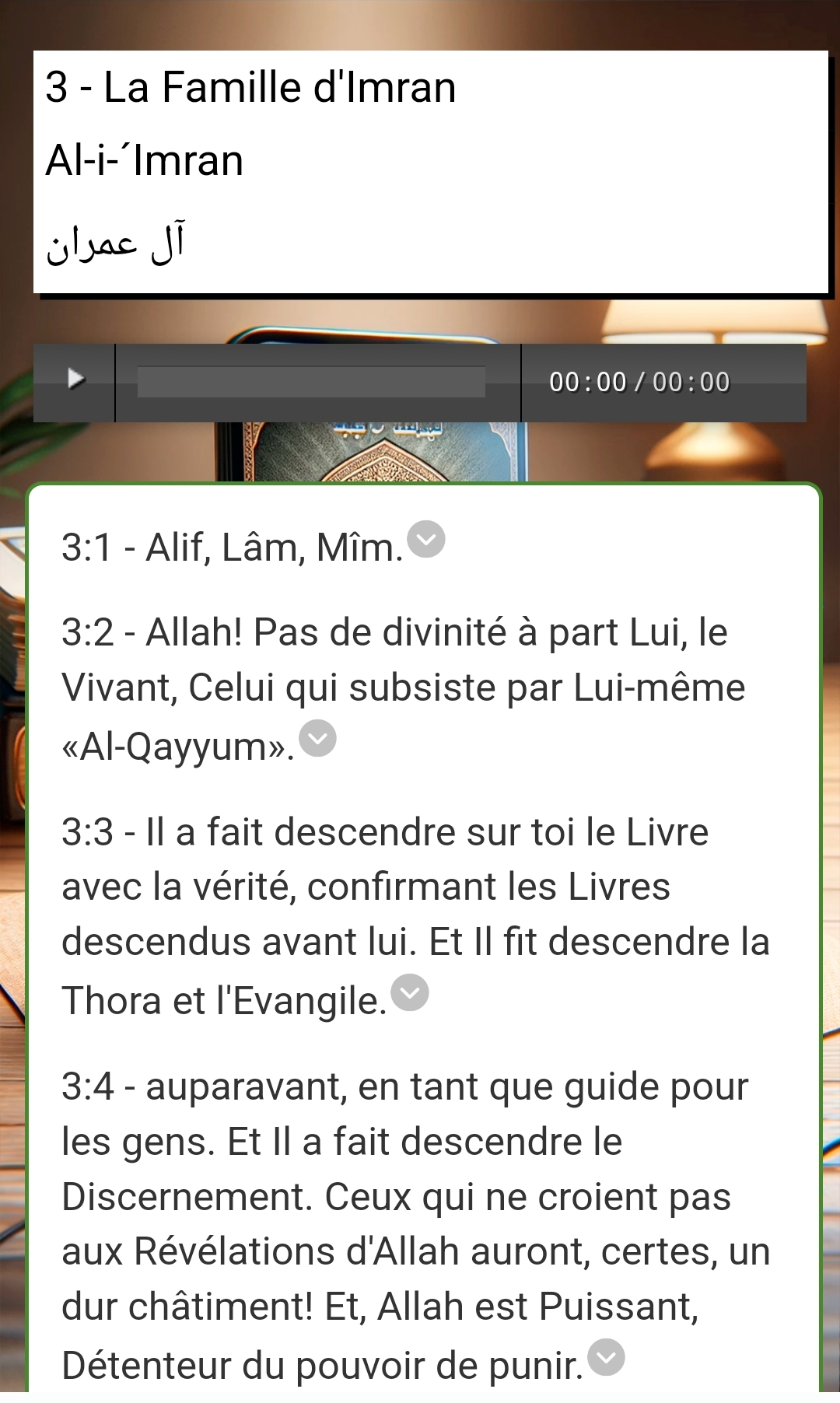Select the subtitle Al-i-´Imran
Image resolution: width=840 pixels, height=1403 pixels.
click(x=144, y=161)
